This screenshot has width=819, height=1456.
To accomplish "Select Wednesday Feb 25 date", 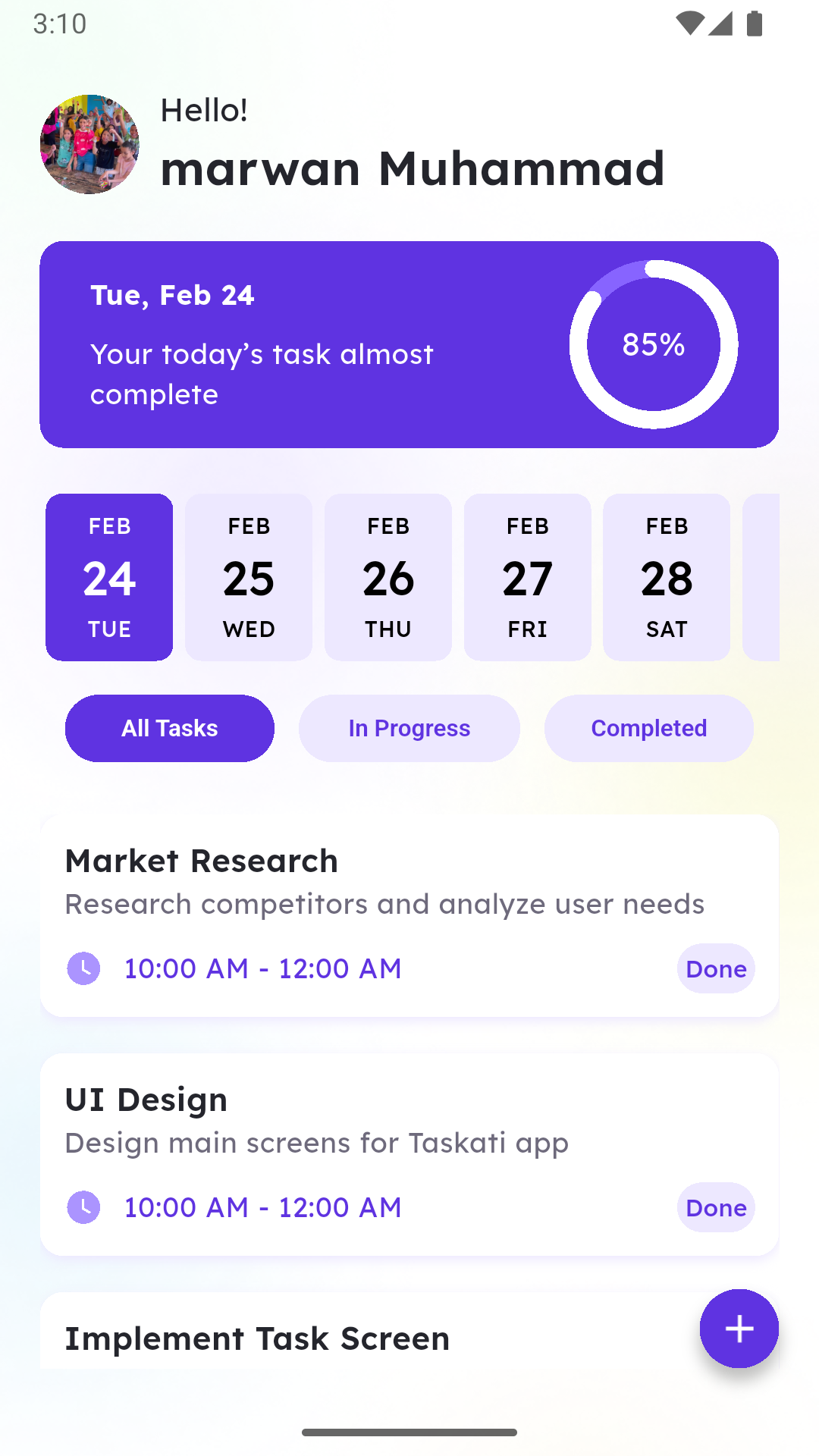I will [x=249, y=577].
